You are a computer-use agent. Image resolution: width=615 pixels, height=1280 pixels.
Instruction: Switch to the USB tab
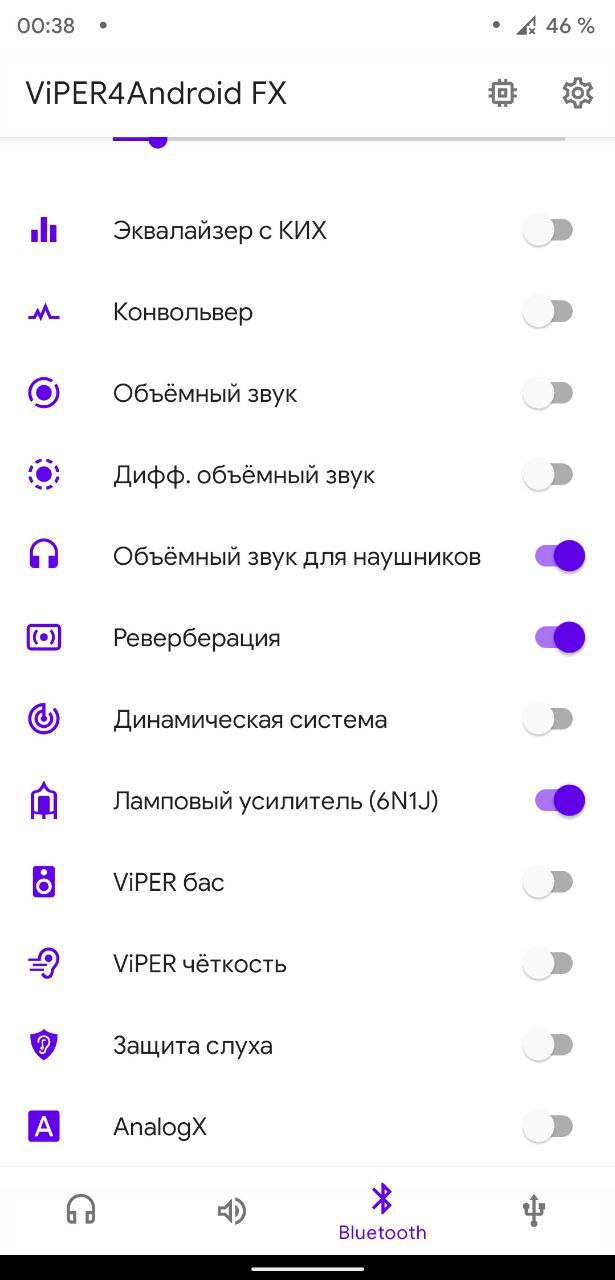pyautogui.click(x=534, y=1210)
